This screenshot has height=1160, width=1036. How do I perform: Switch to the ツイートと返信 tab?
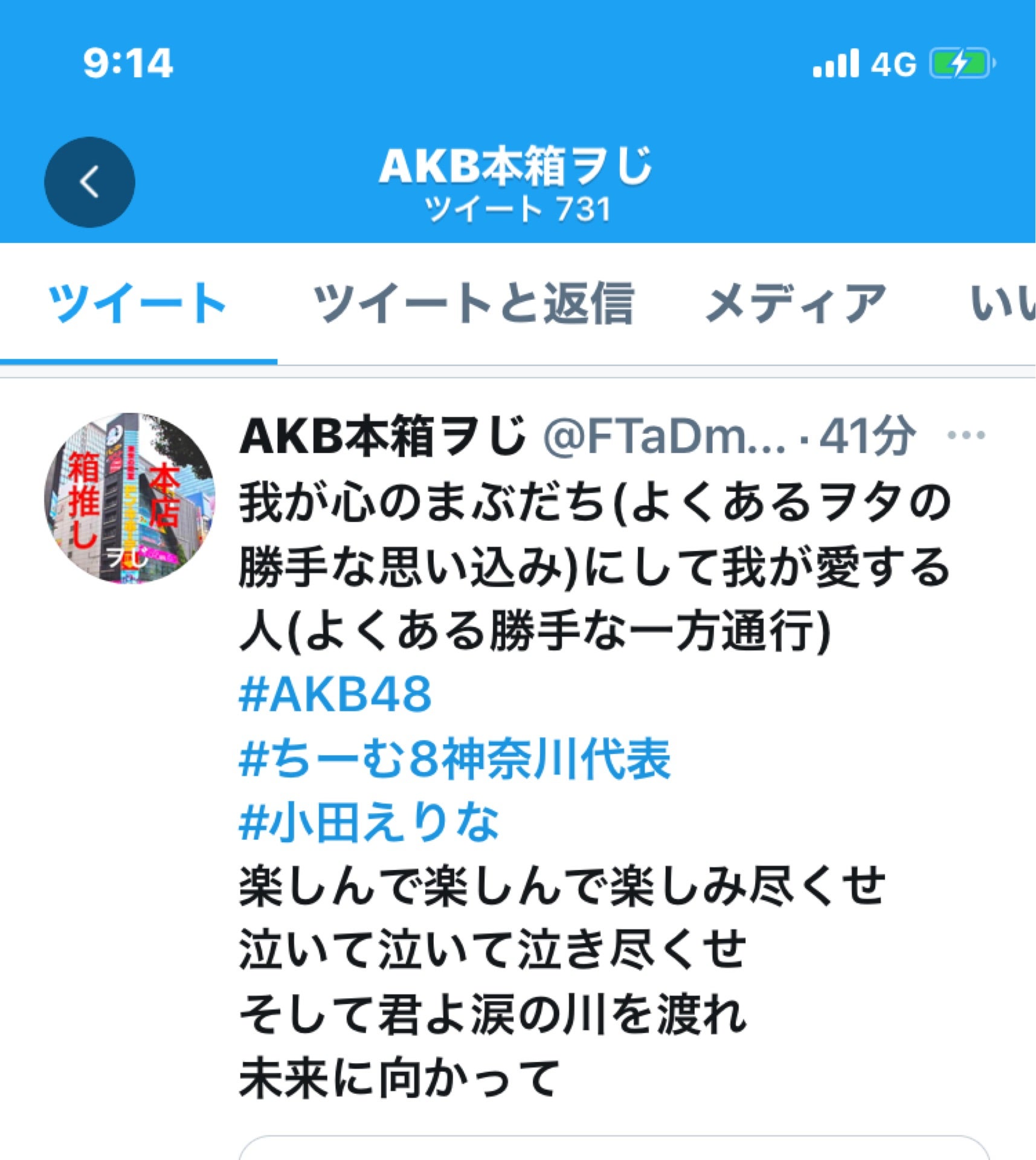pyautogui.click(x=473, y=304)
